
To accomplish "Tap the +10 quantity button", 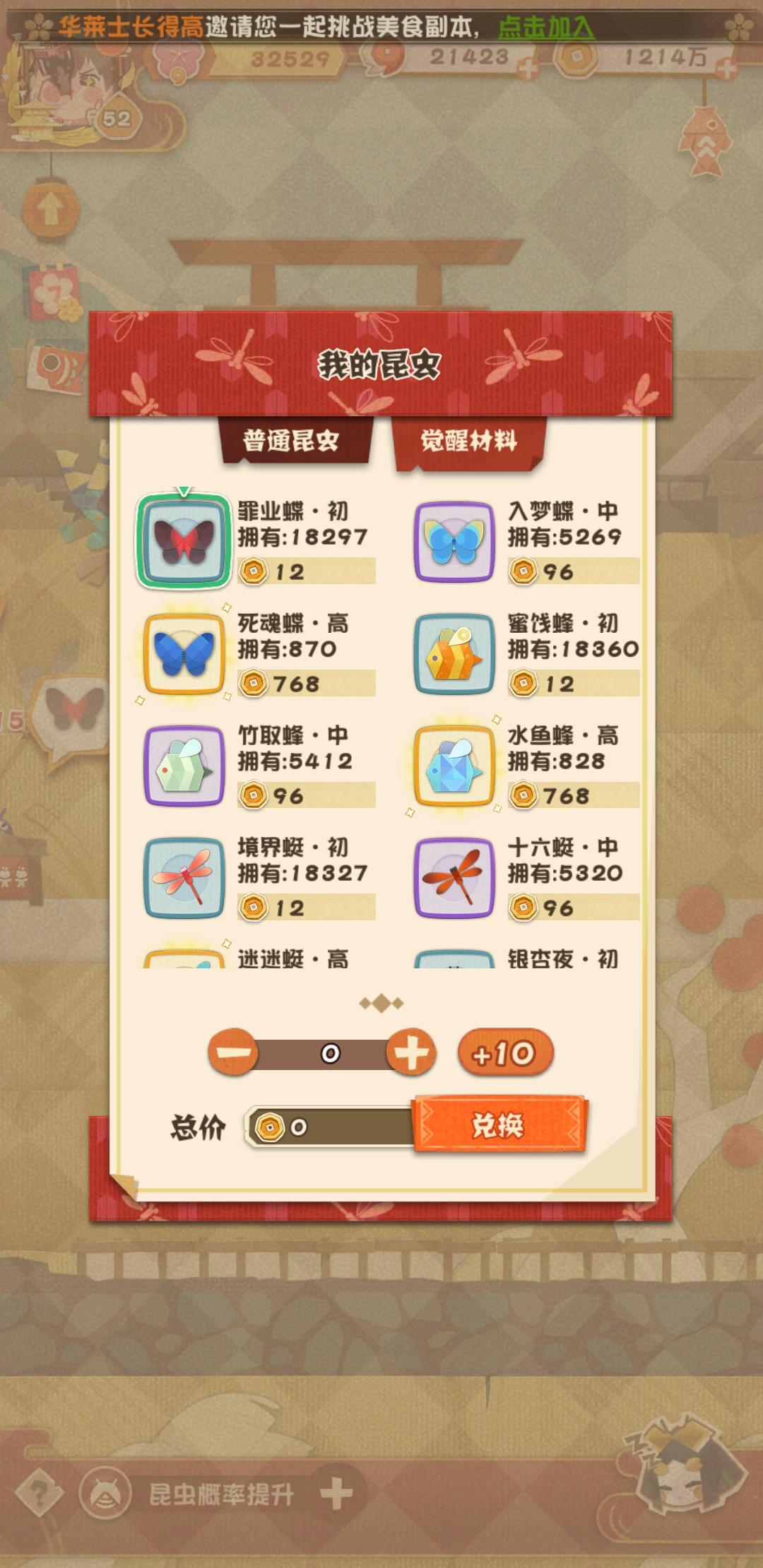I will point(507,1053).
